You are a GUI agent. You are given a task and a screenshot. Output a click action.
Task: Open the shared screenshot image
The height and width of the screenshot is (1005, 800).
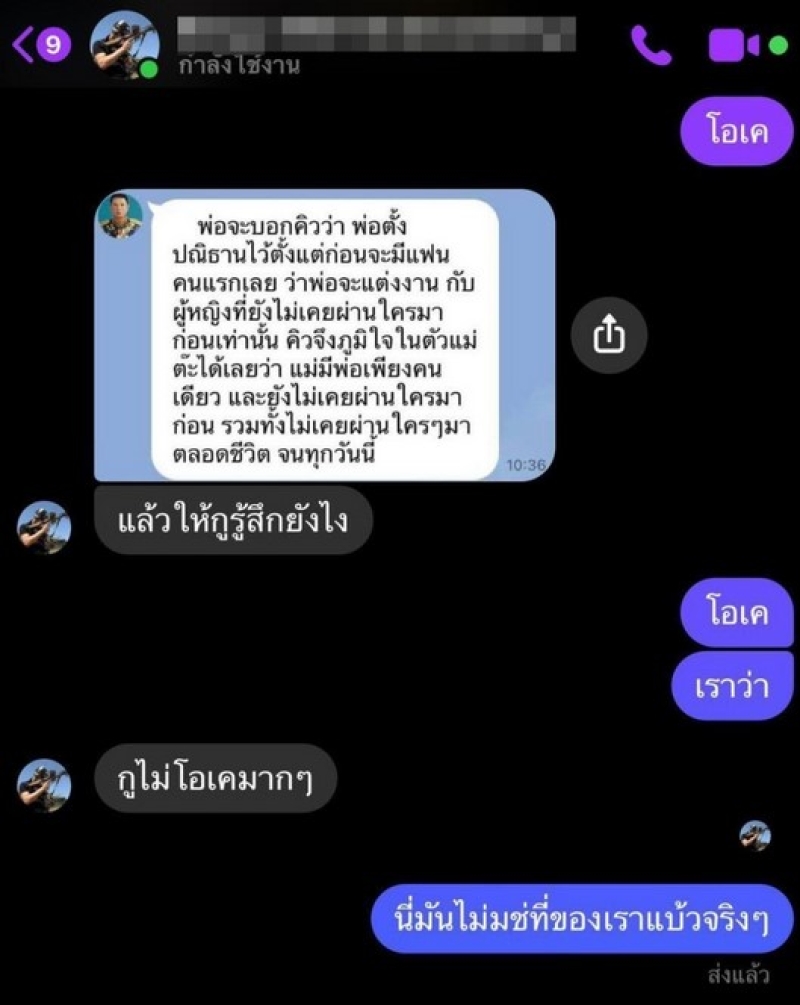[x=324, y=335]
